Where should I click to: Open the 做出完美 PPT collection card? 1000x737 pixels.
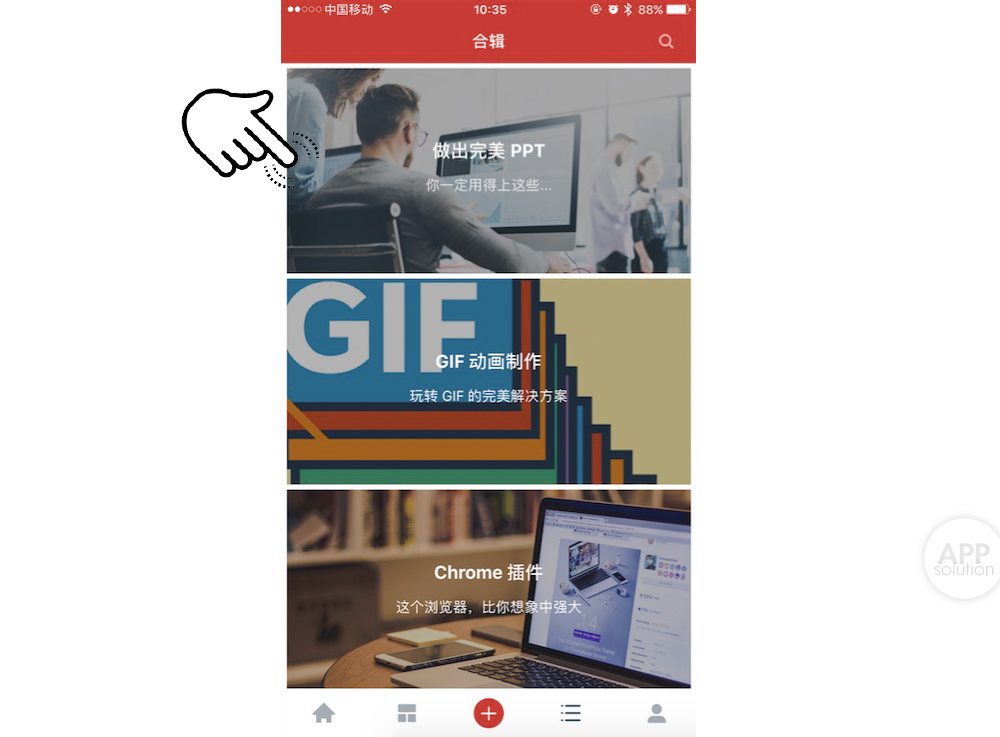click(489, 170)
